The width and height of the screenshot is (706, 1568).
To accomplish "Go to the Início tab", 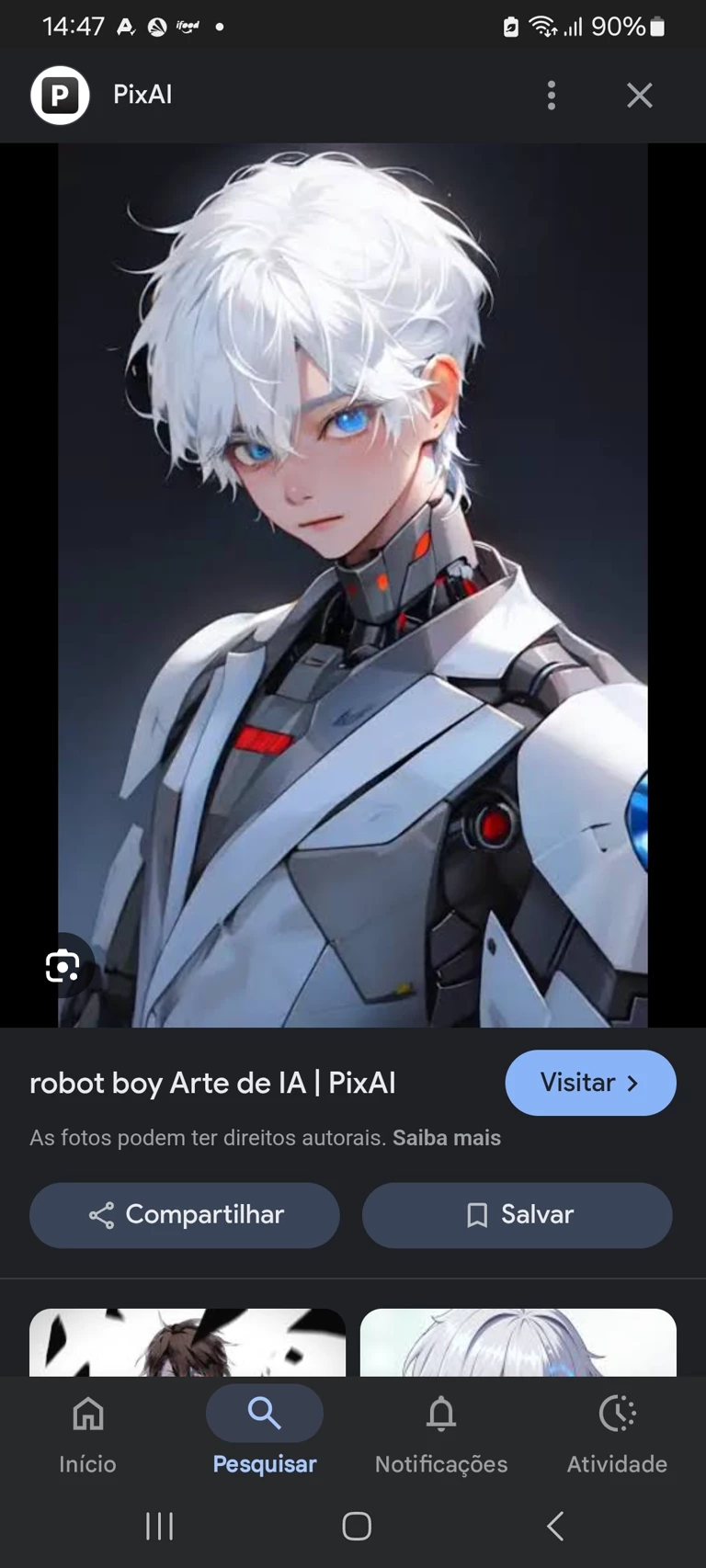I will tap(88, 1432).
